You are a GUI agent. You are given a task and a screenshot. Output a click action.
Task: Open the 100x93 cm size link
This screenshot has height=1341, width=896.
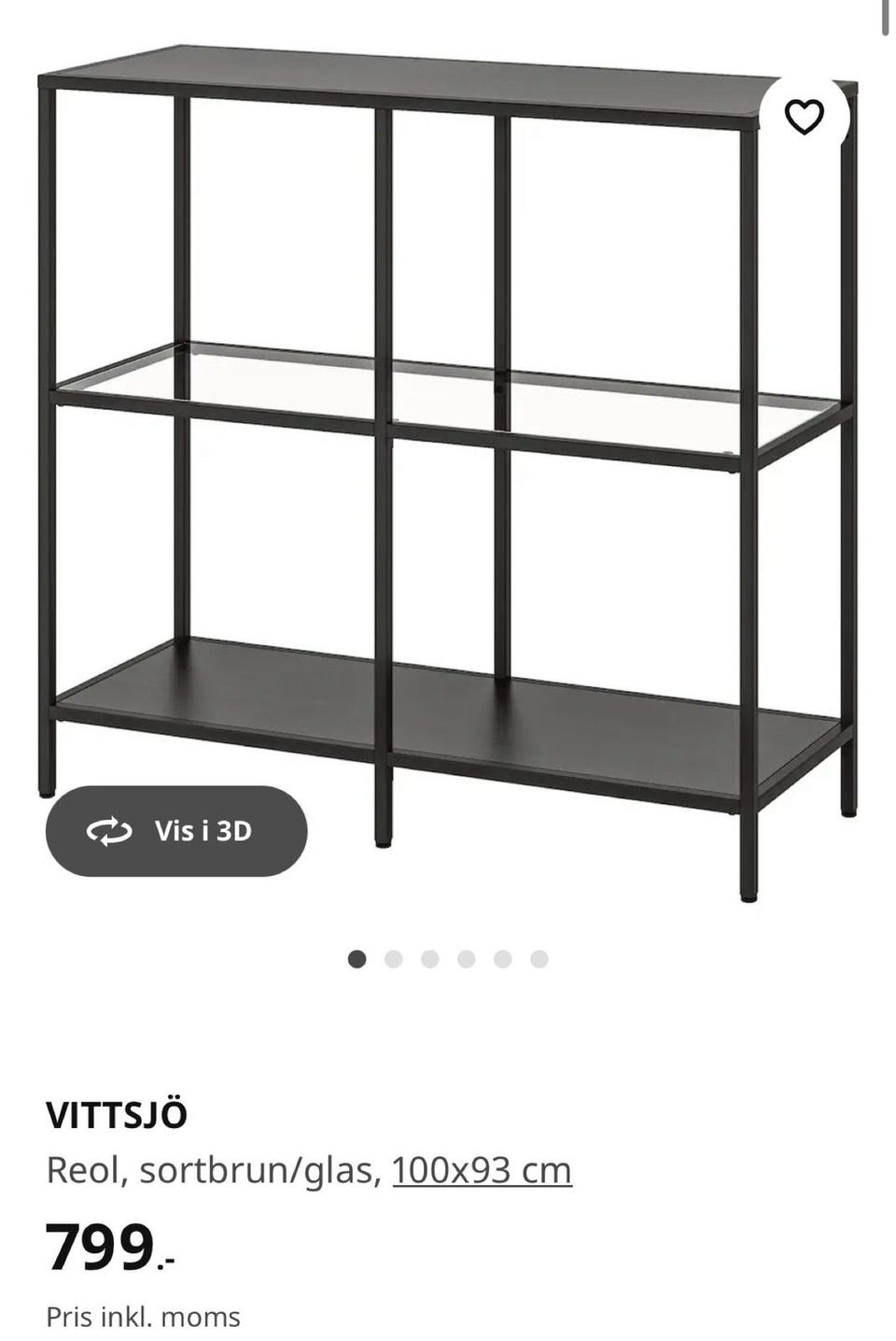pos(482,1169)
